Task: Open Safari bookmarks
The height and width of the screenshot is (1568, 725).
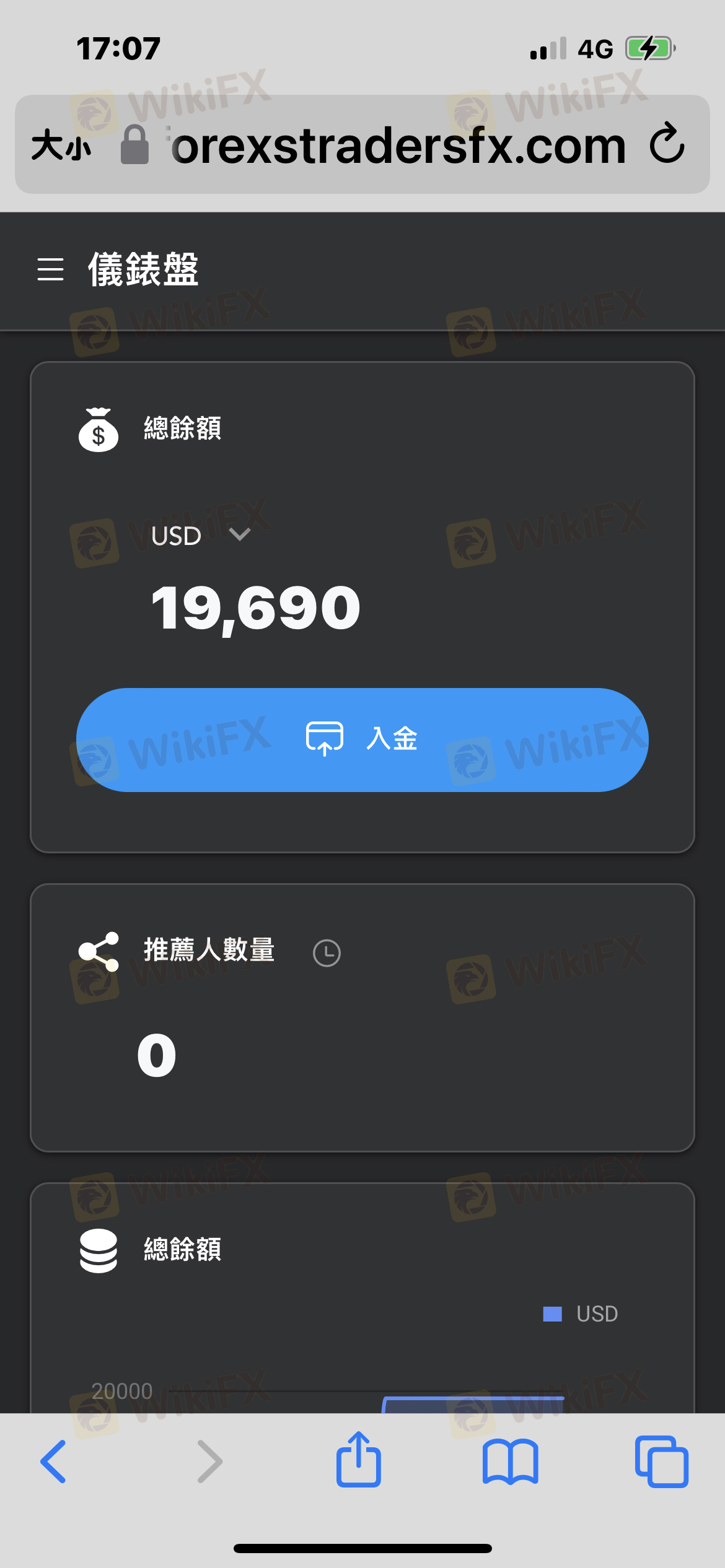Action: click(510, 1462)
